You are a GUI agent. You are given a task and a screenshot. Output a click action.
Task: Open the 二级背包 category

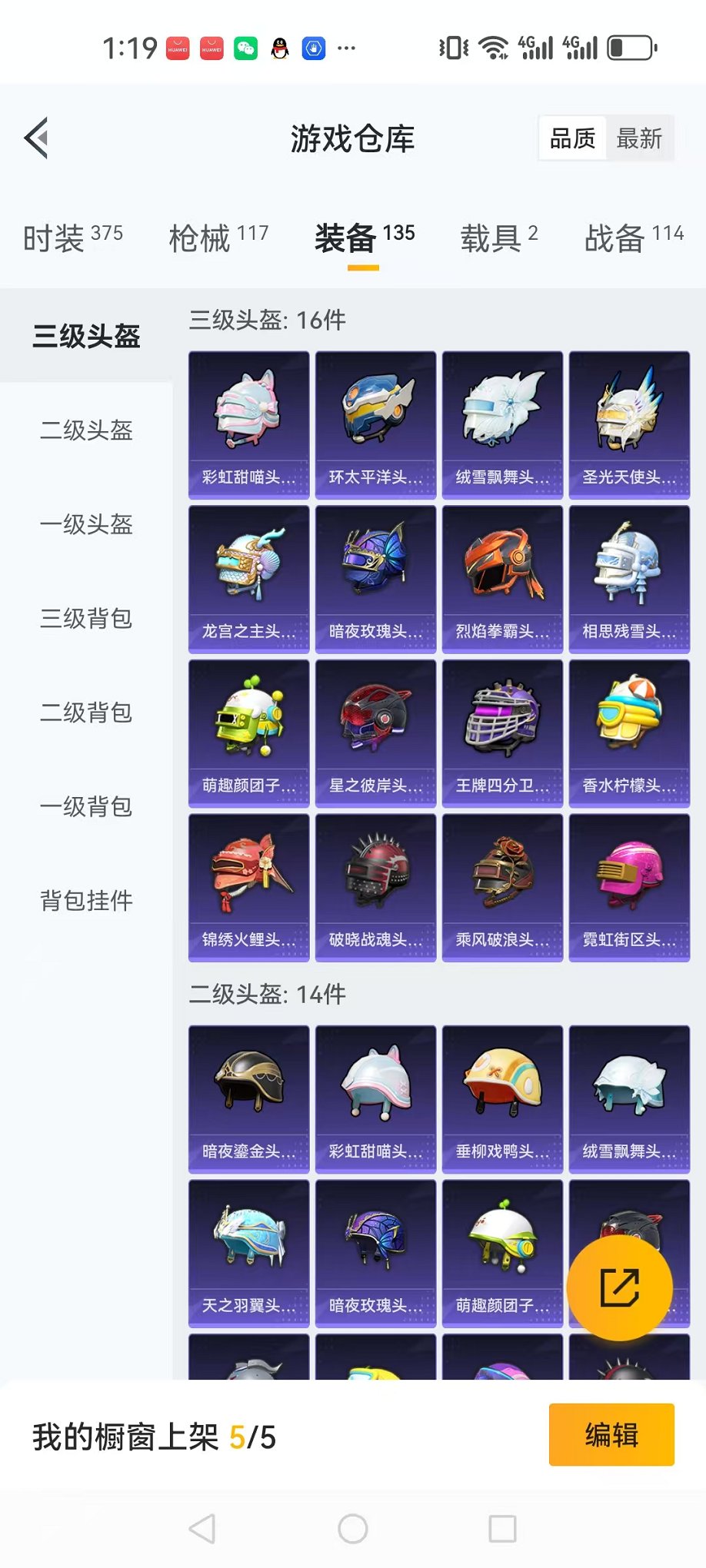point(86,713)
